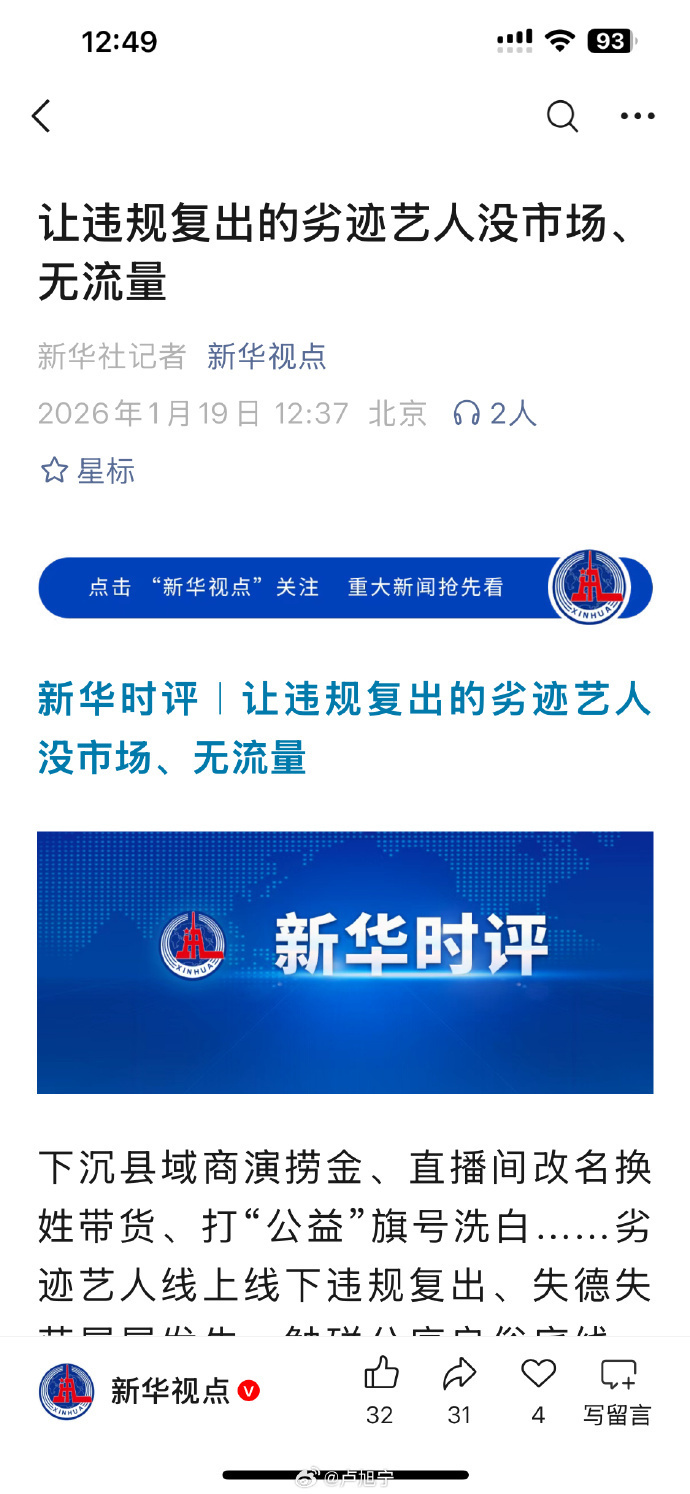Open the 新华视点 account link under the title

(266, 356)
